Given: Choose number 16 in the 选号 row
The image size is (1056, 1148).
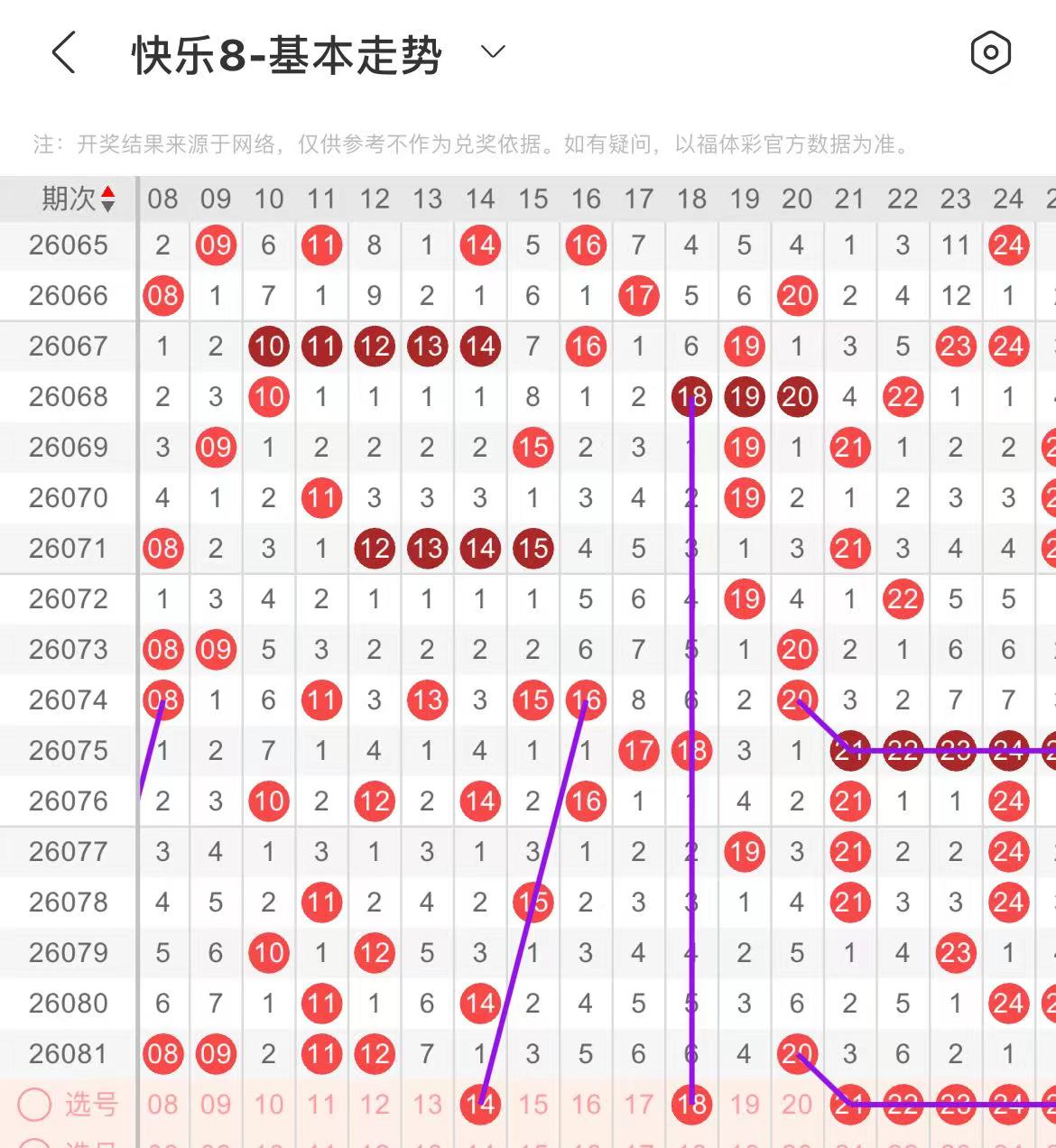Looking at the screenshot, I should tap(586, 1105).
